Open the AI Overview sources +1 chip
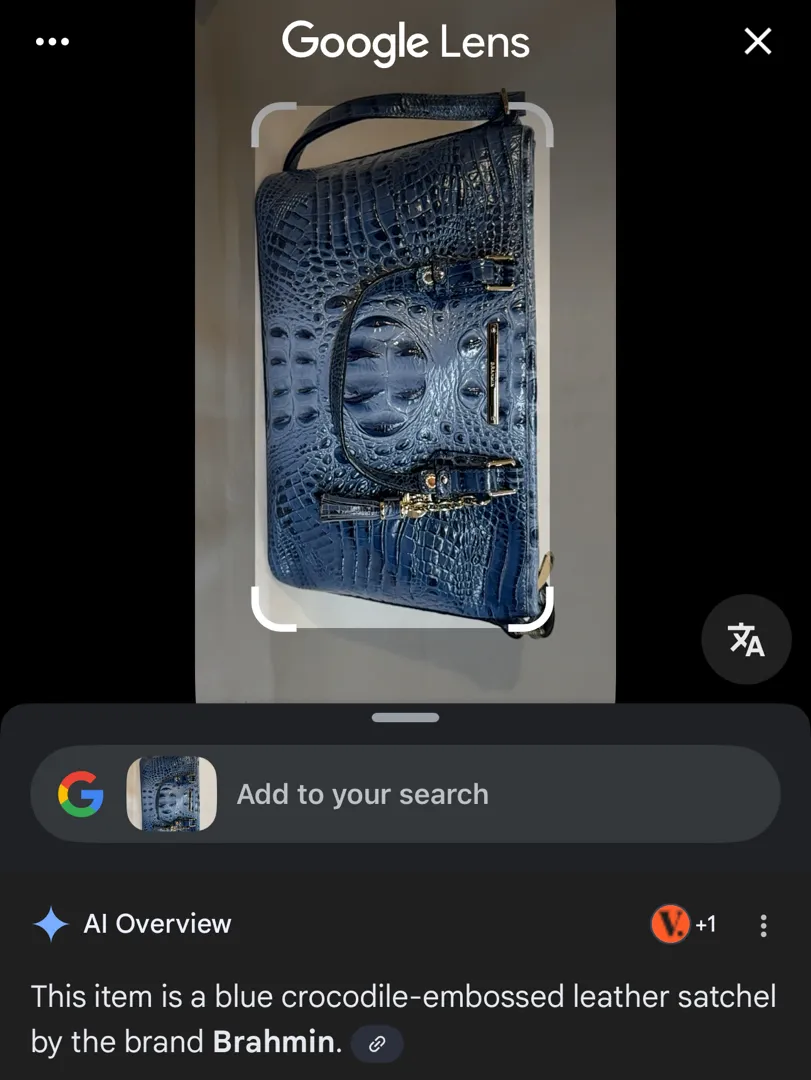This screenshot has height=1080, width=811. (685, 925)
